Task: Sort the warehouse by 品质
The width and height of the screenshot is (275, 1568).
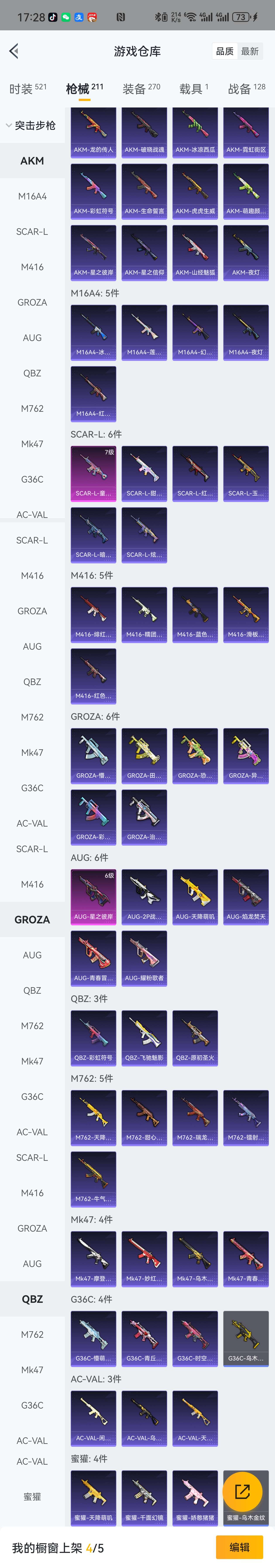Action: click(225, 51)
